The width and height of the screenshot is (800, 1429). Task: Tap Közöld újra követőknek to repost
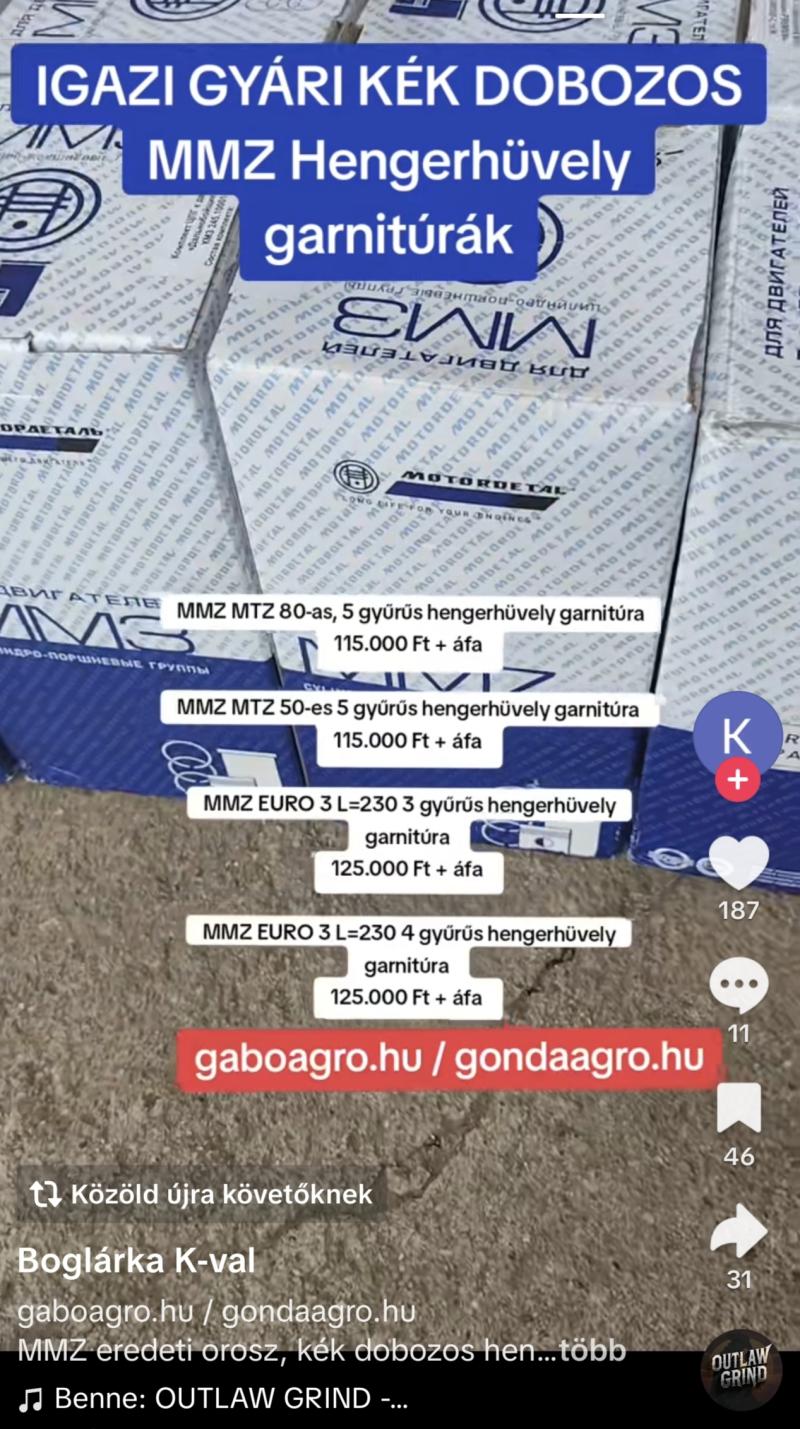pyautogui.click(x=201, y=1194)
